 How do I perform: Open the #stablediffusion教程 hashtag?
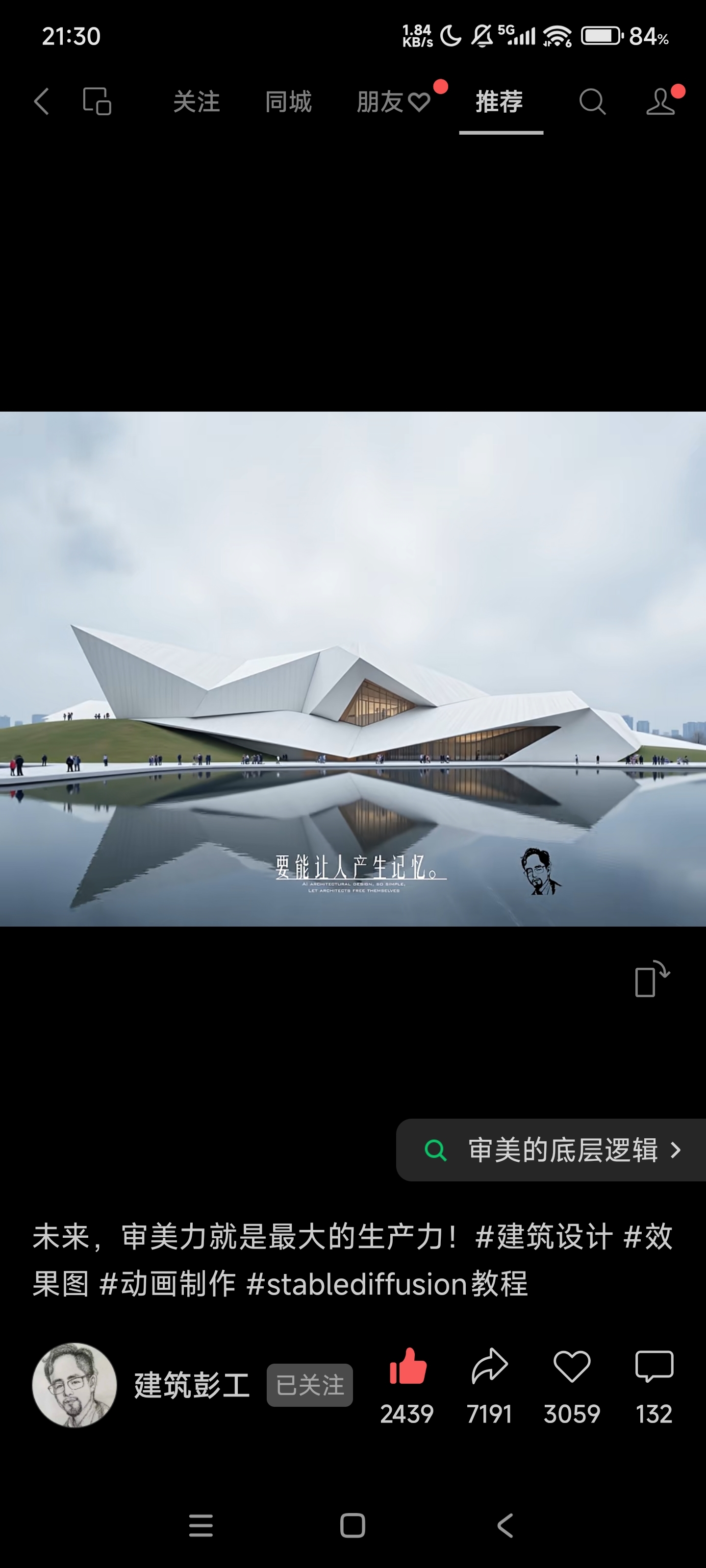coord(387,1284)
